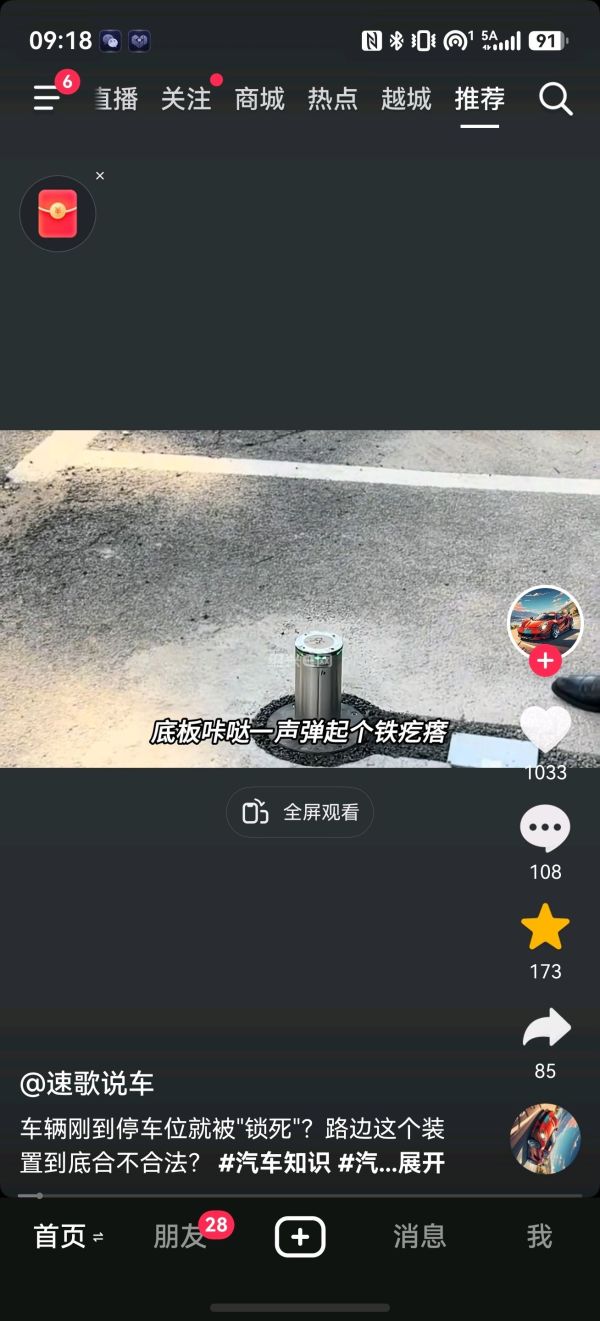600x1321 pixels.
Task: Tap the star to favorite the video
Action: tap(545, 928)
